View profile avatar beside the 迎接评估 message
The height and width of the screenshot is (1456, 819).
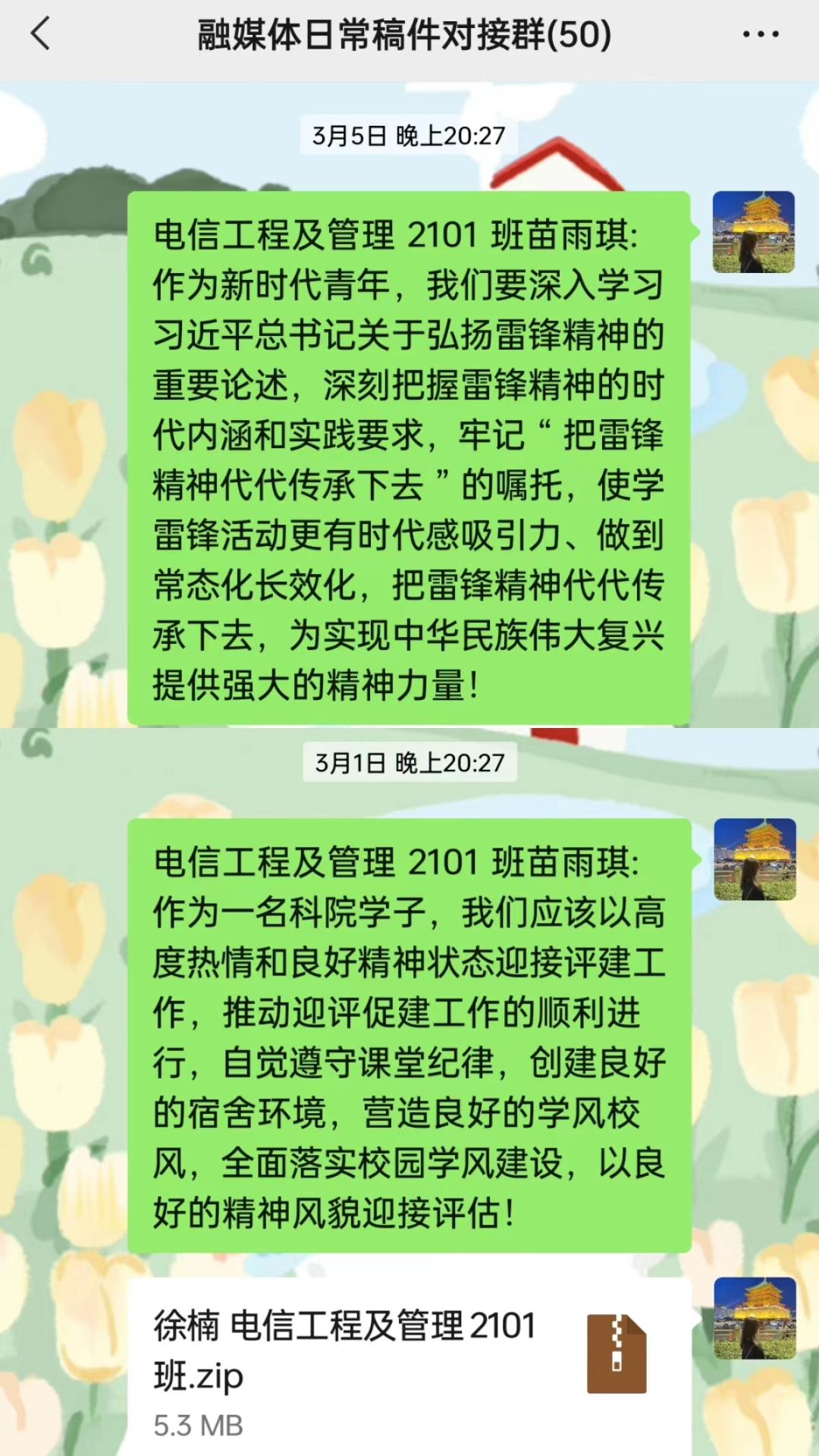pyautogui.click(x=755, y=859)
